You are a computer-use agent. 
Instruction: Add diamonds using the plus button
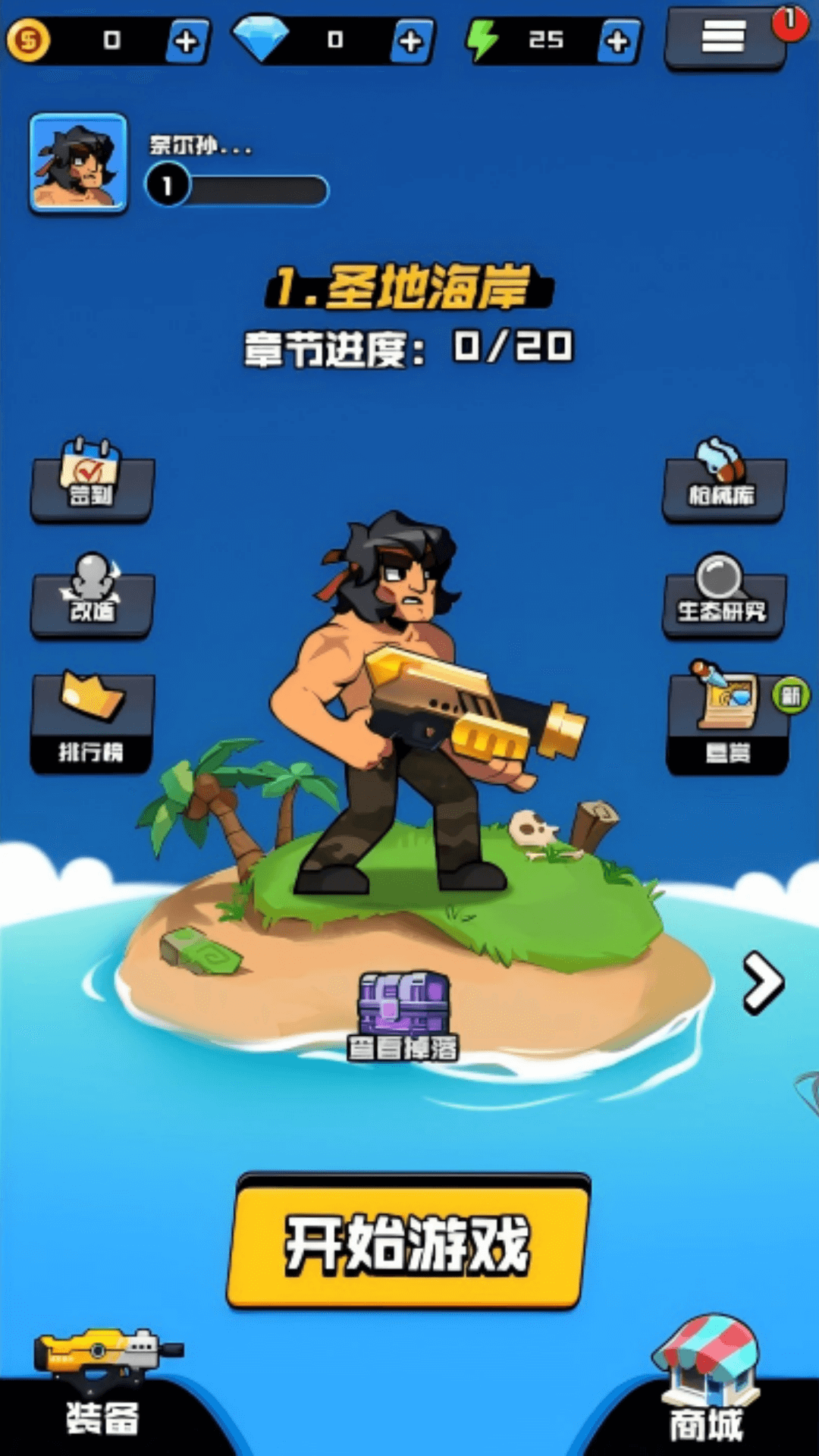[410, 41]
